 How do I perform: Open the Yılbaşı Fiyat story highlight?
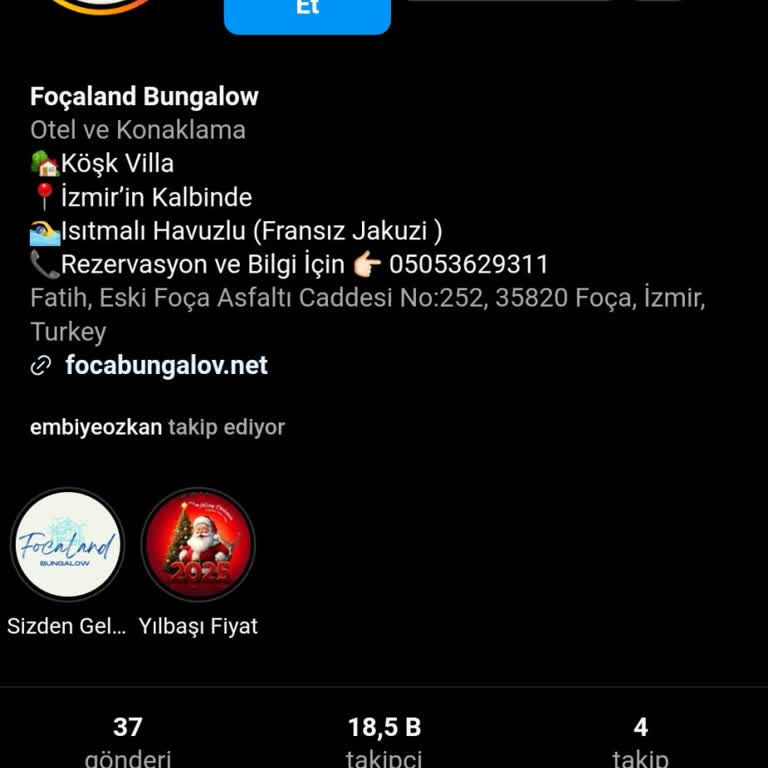point(198,545)
